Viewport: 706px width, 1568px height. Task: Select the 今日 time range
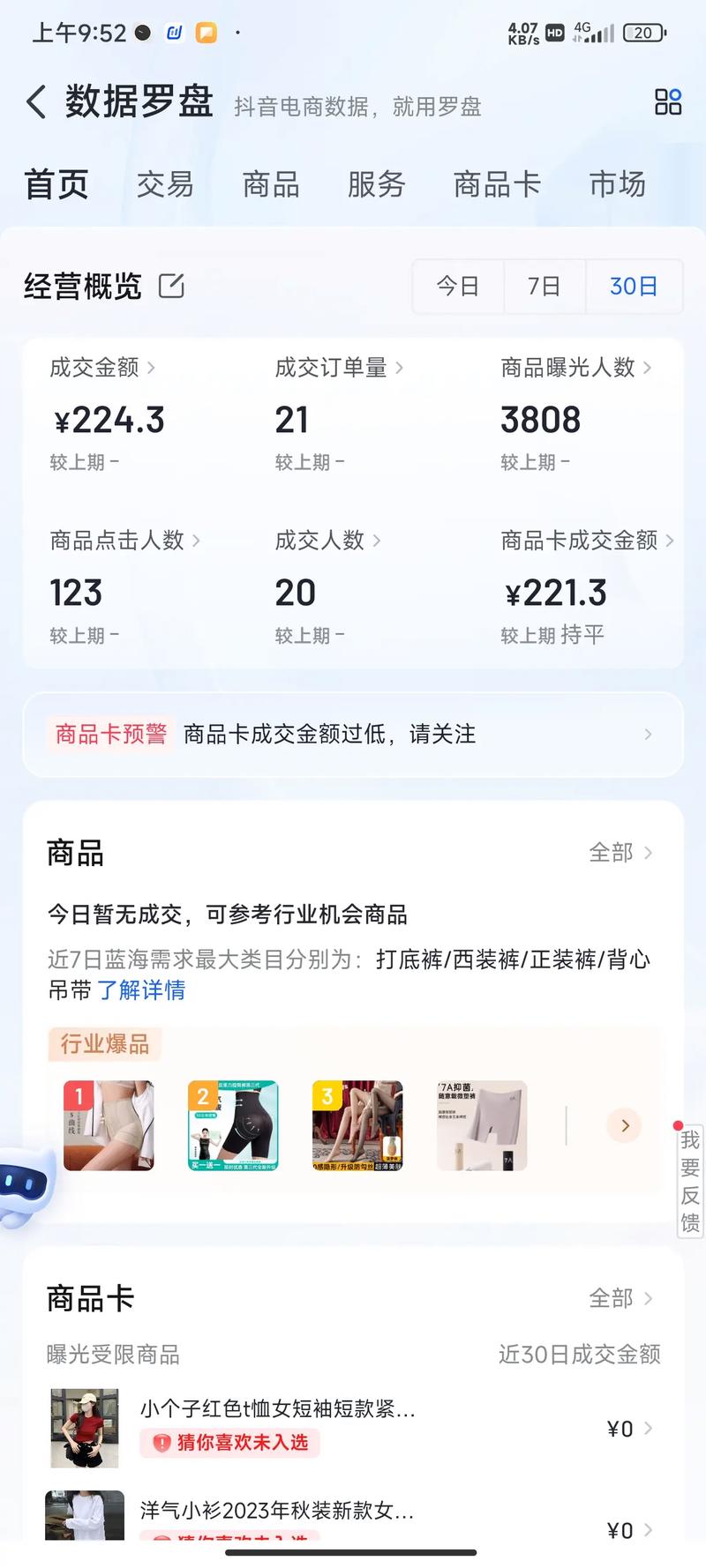[457, 287]
